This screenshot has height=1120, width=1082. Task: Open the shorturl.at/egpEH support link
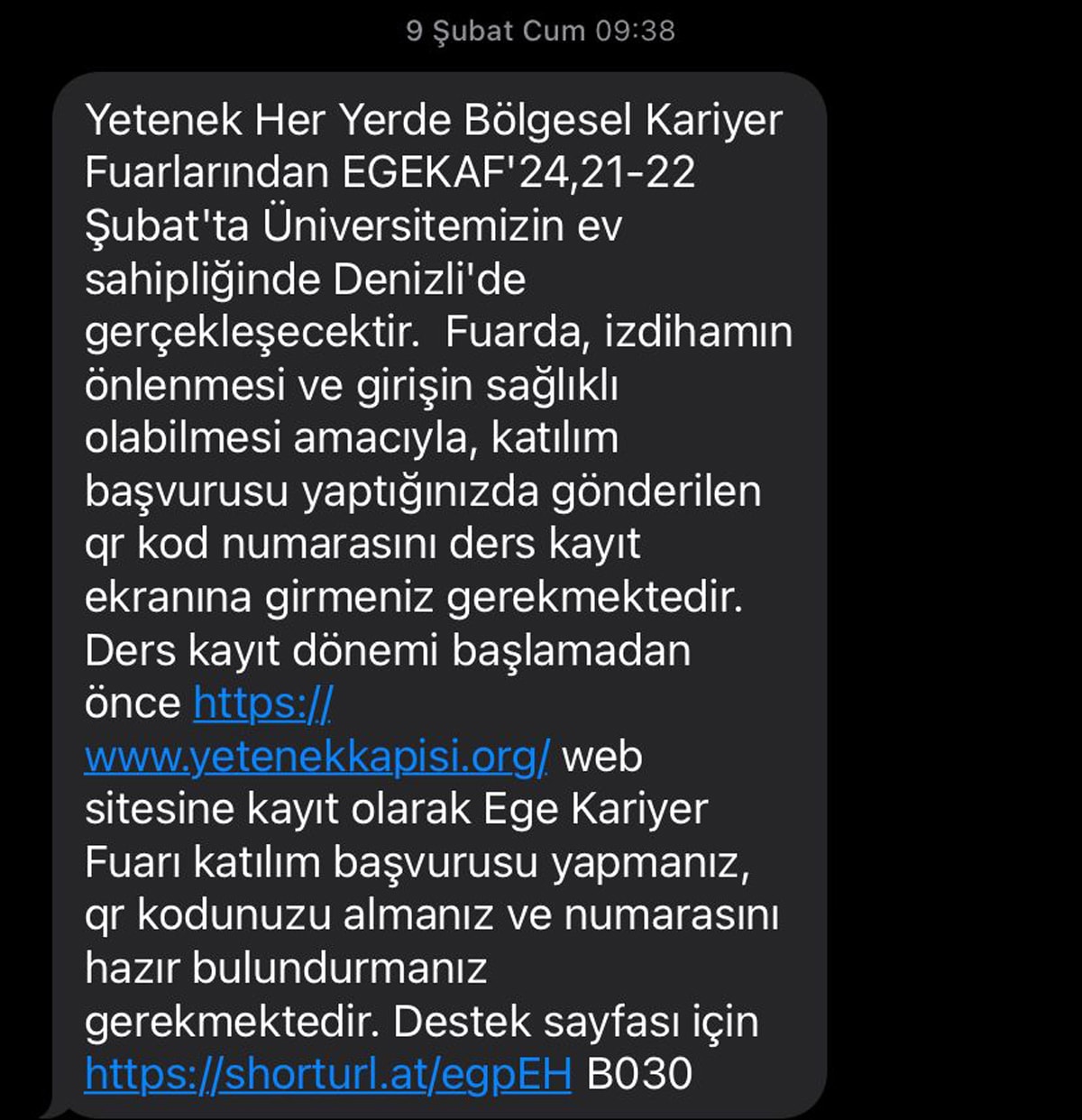(x=328, y=1073)
